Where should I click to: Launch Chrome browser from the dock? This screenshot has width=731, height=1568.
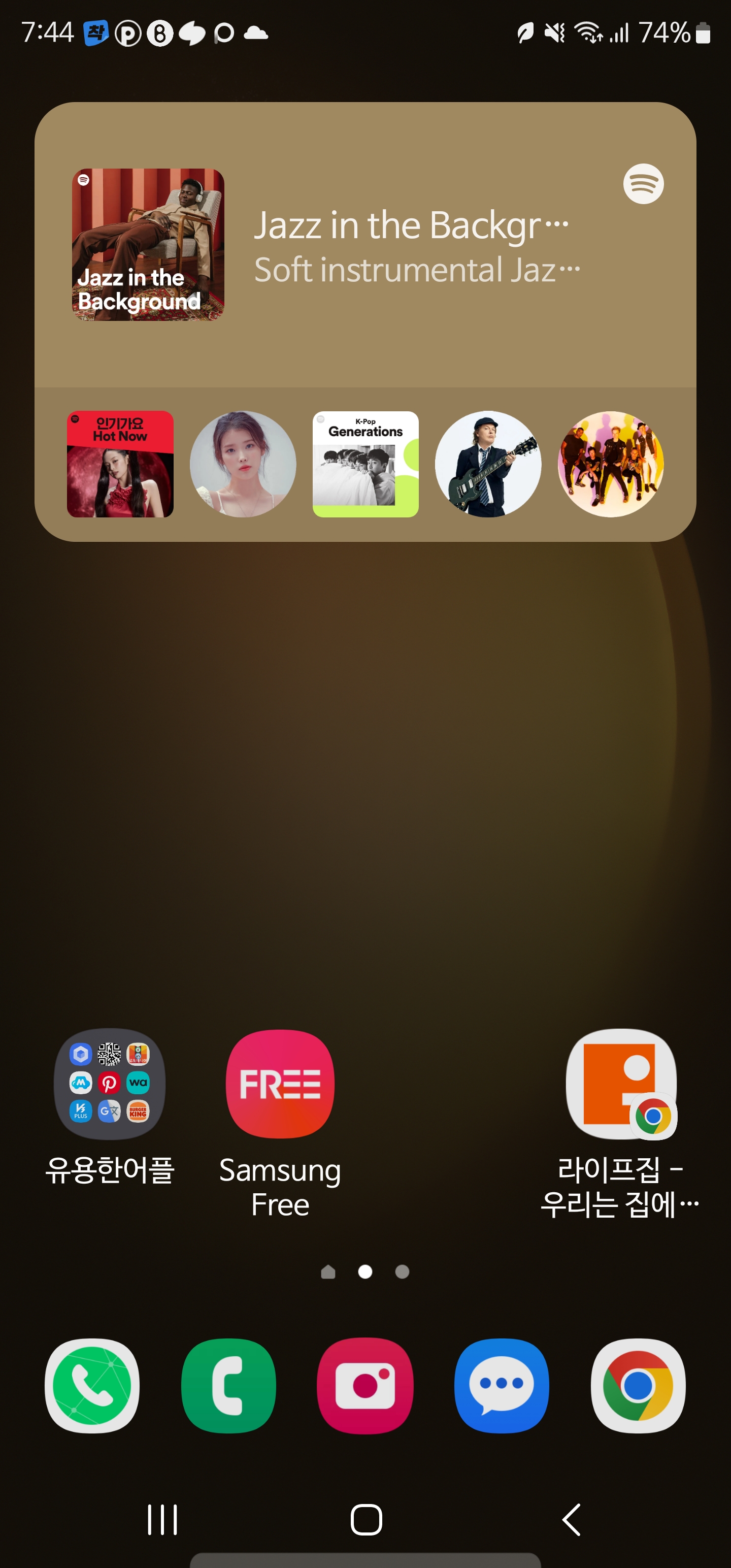pos(638,1385)
